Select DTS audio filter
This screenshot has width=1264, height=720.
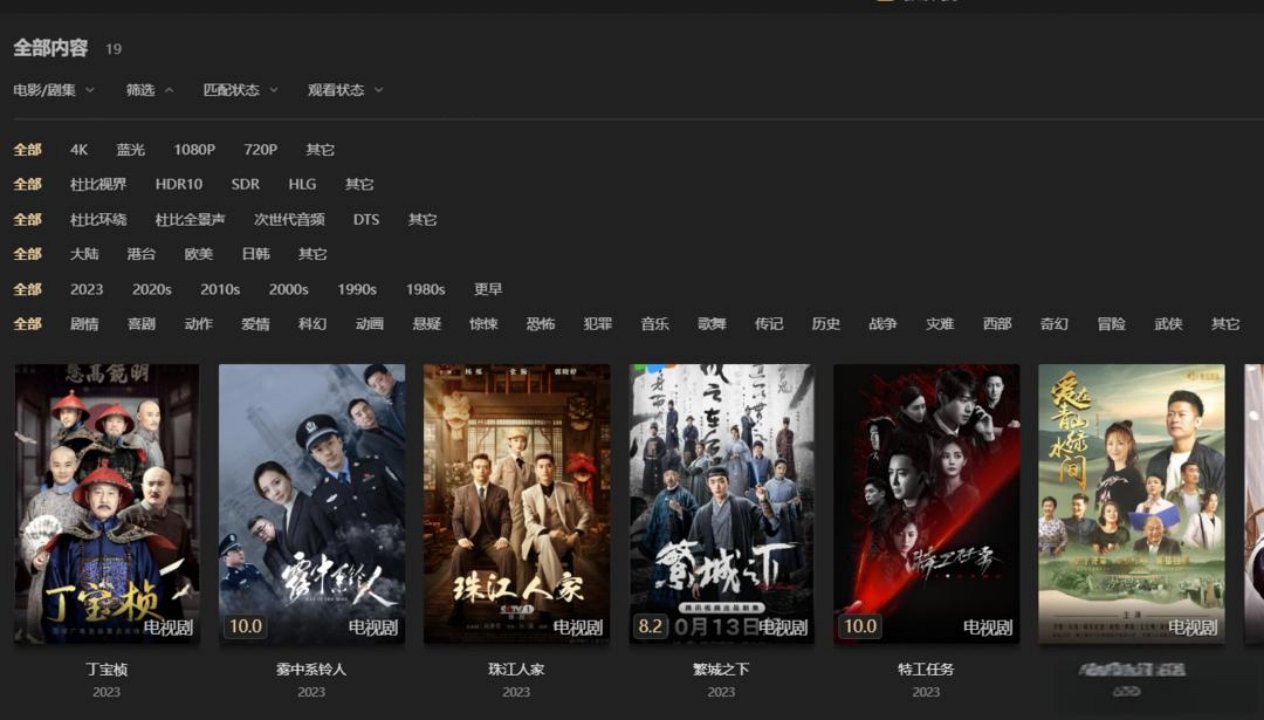coord(366,220)
